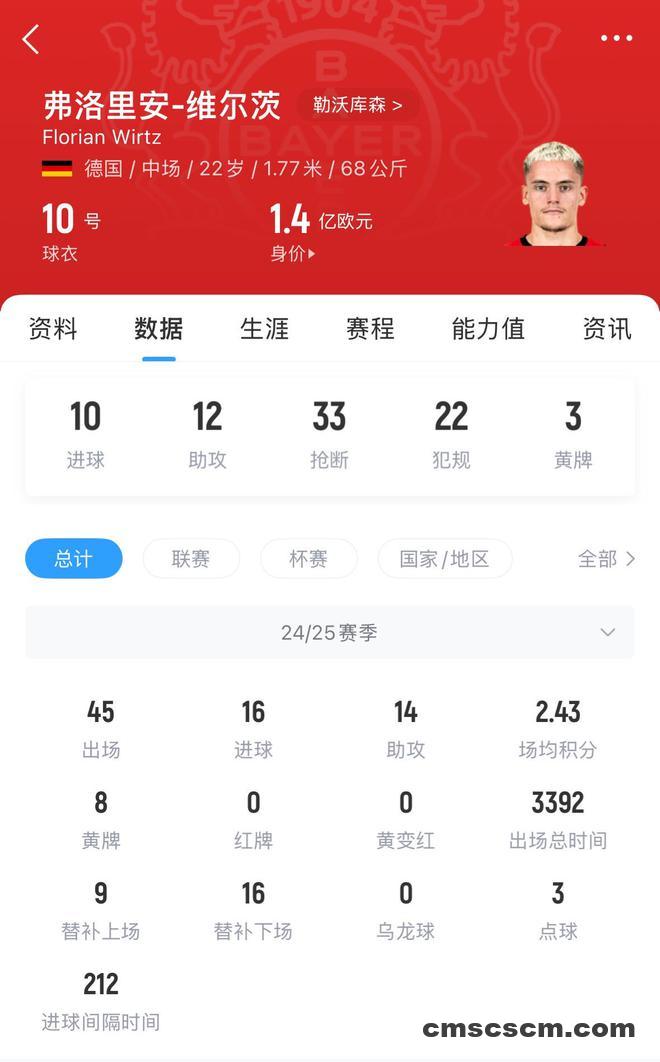Open the 资讯 tab
This screenshot has height=1062, width=660.
click(x=607, y=329)
